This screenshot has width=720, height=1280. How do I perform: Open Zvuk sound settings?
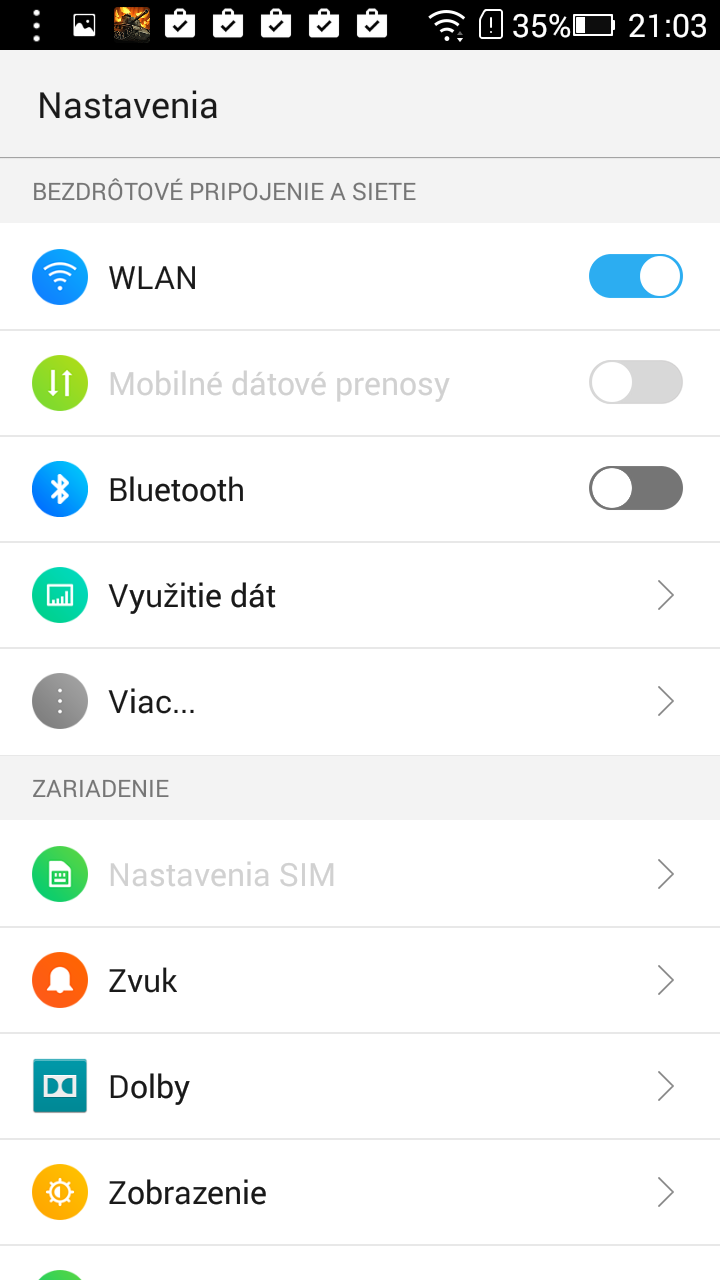click(300, 981)
